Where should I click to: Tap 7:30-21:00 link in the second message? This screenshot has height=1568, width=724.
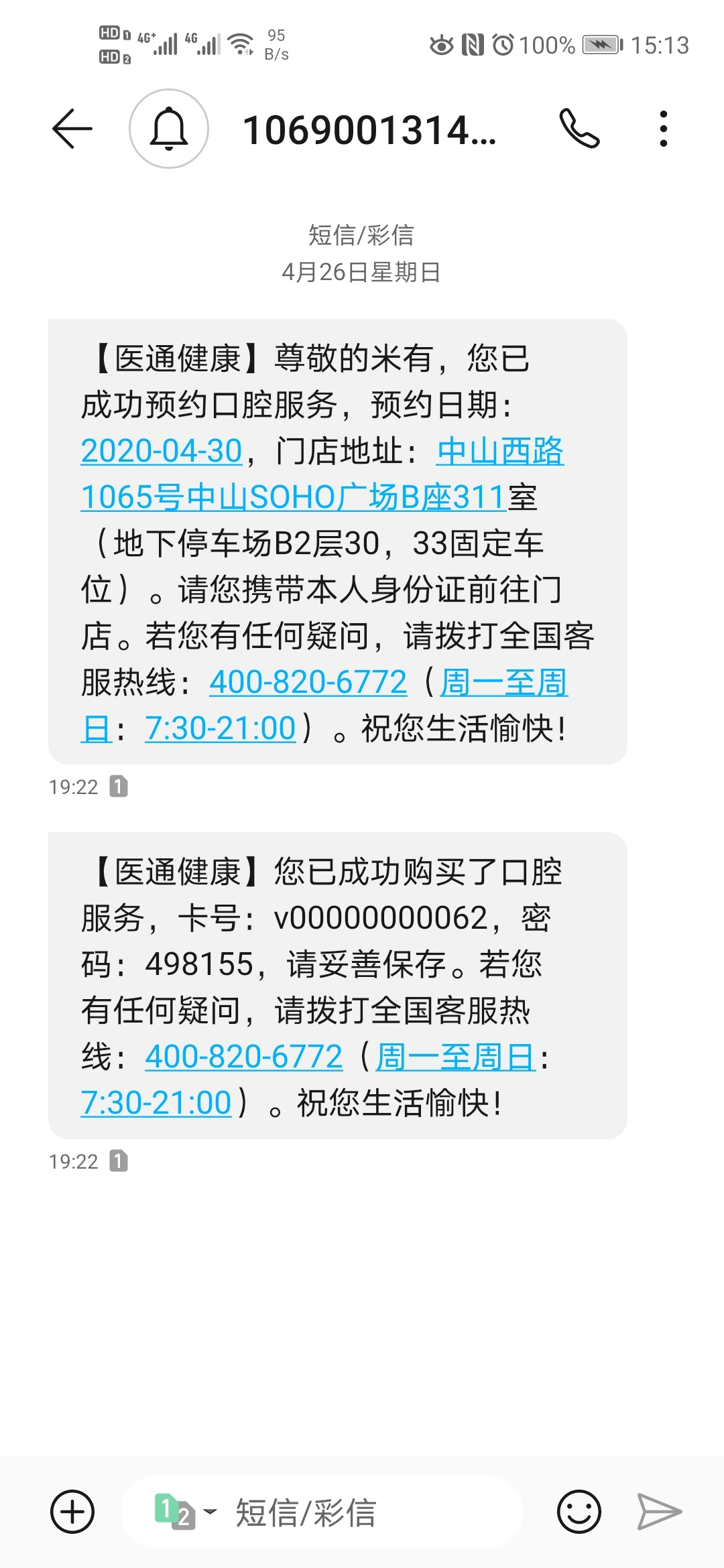pyautogui.click(x=156, y=1103)
